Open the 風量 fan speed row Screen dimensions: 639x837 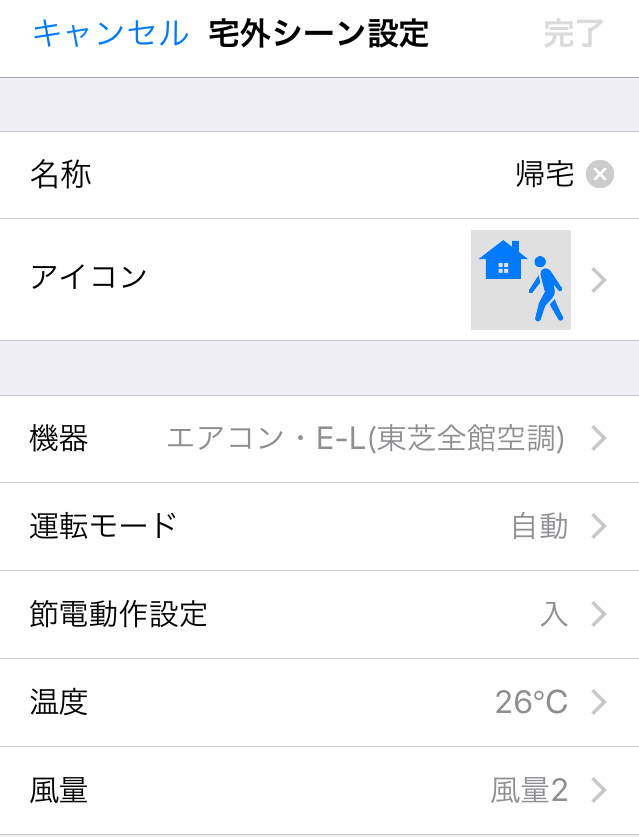[319, 790]
